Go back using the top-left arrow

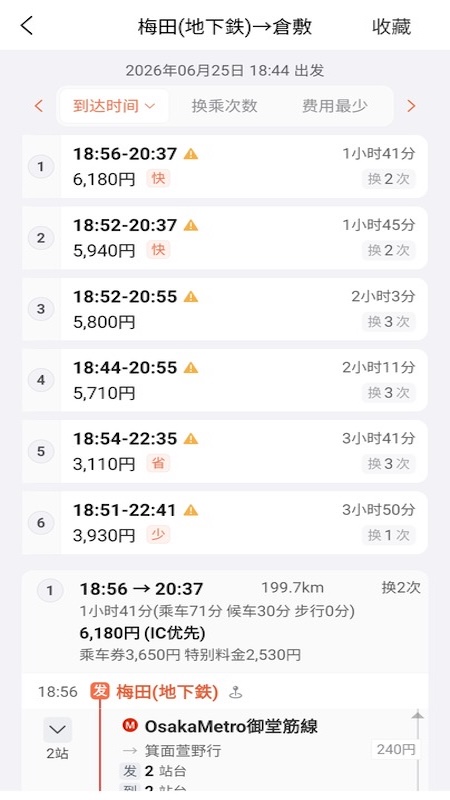tap(27, 26)
